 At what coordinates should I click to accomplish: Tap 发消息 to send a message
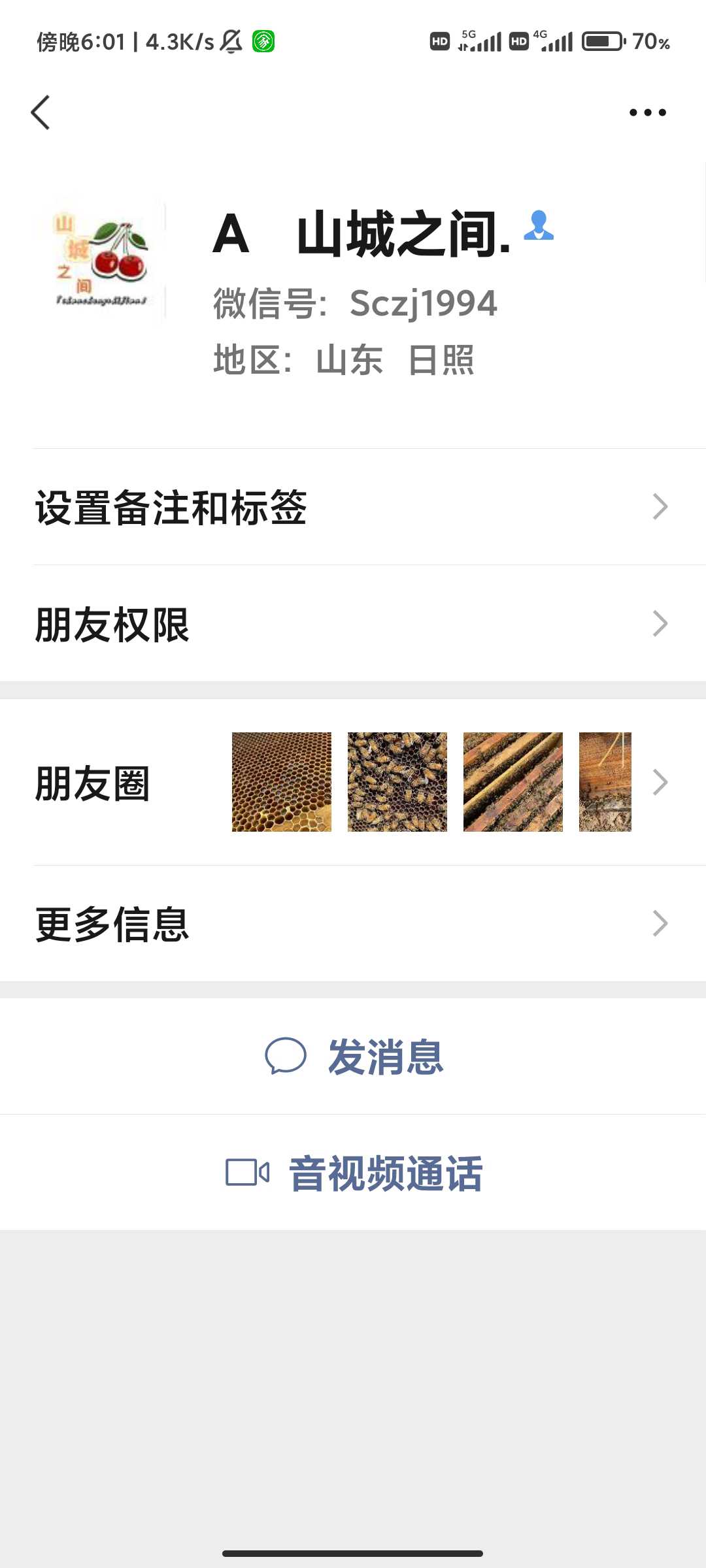point(354,1056)
